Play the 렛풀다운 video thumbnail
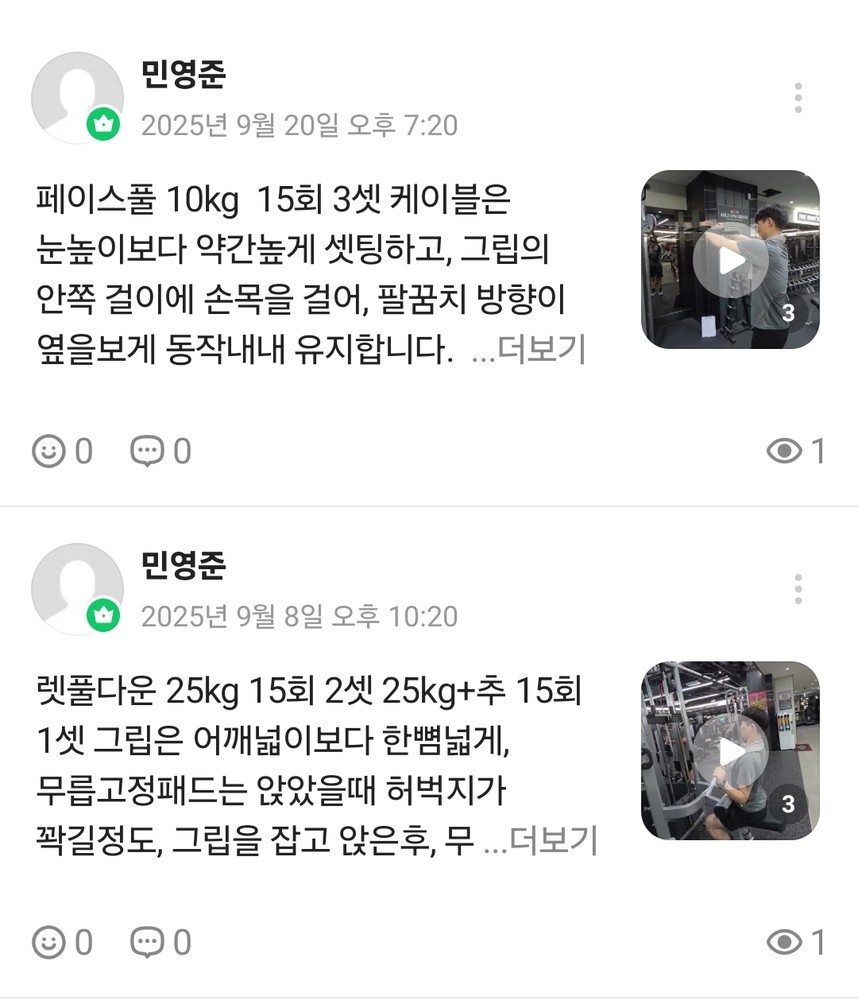This screenshot has width=858, height=1000. [x=730, y=750]
